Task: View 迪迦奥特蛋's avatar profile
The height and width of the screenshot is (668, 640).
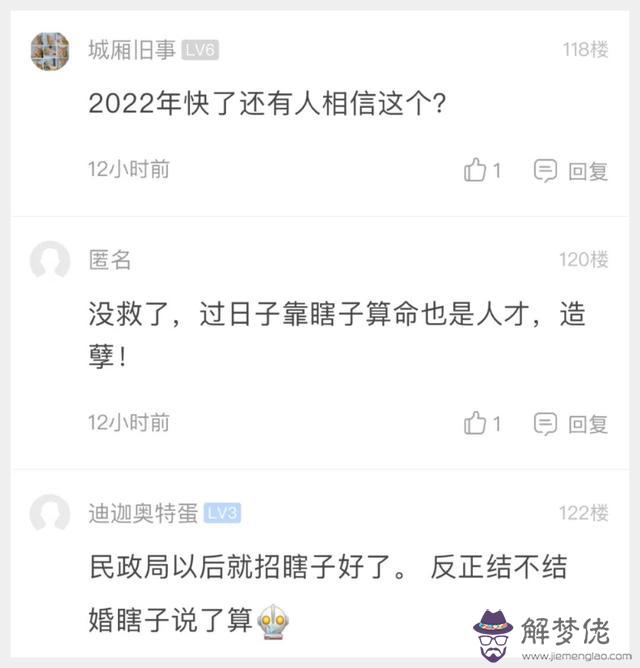Action: 50,514
